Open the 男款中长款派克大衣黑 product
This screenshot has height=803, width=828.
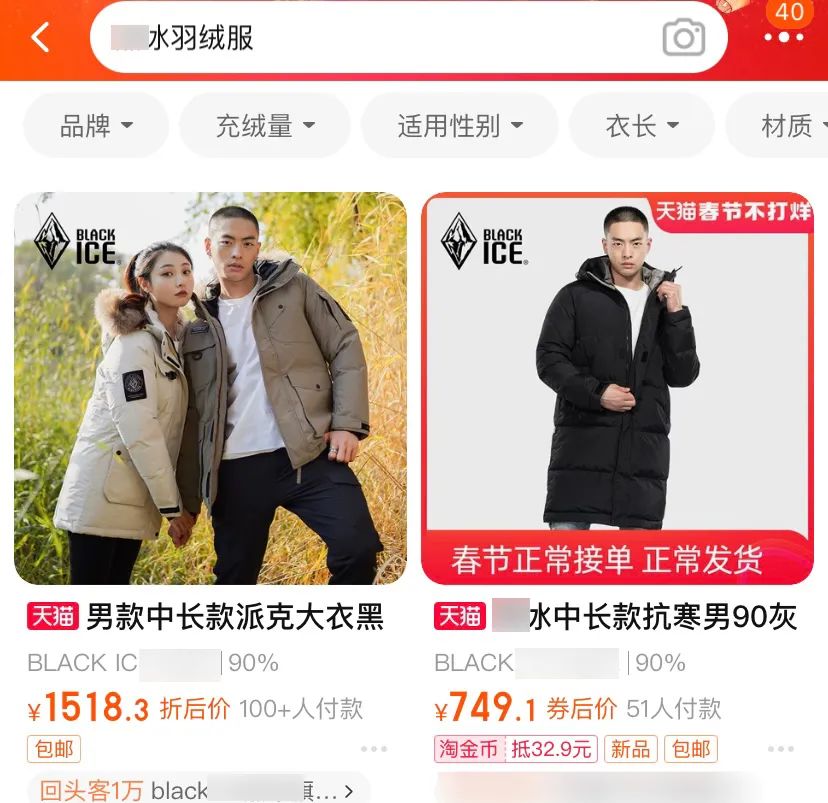pyautogui.click(x=210, y=388)
